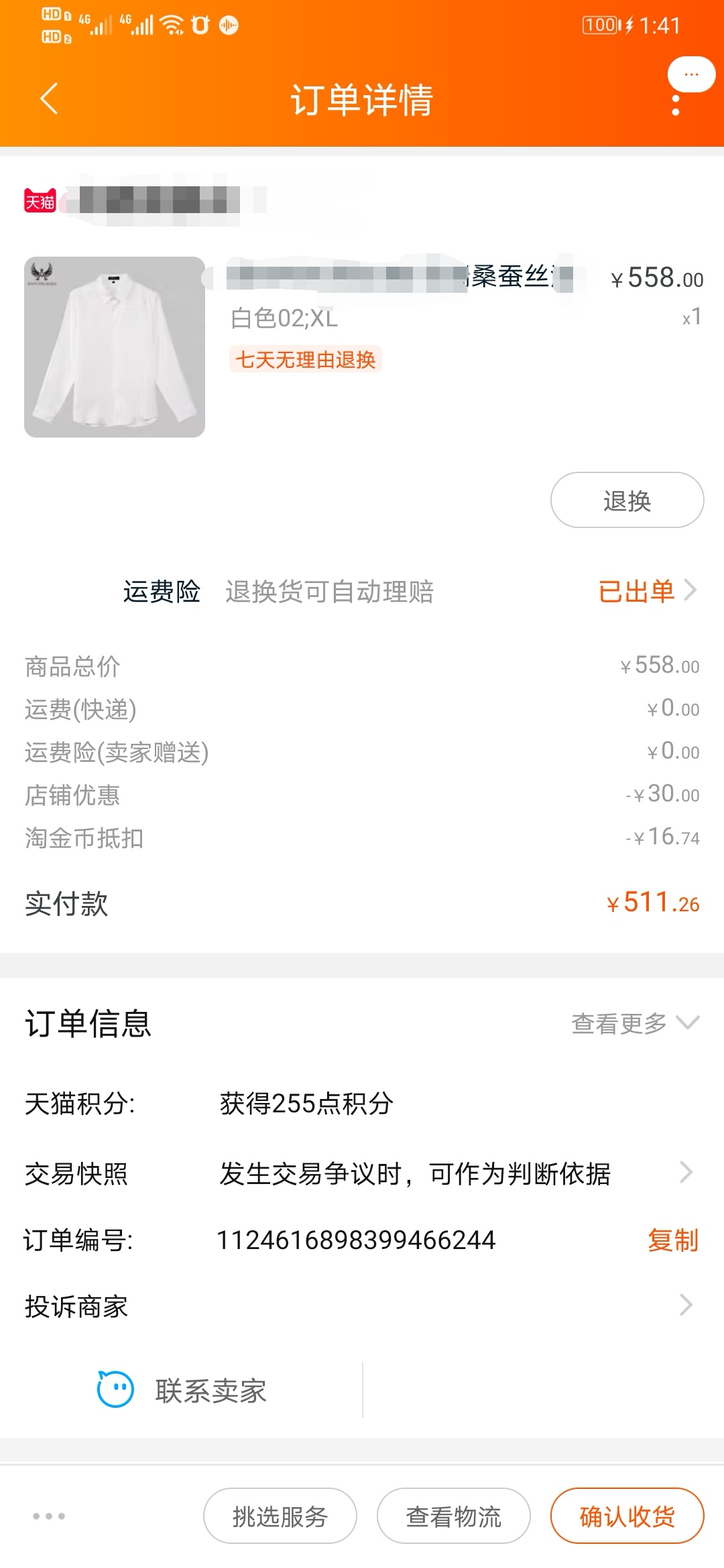Click the 退换 return button

(626, 500)
